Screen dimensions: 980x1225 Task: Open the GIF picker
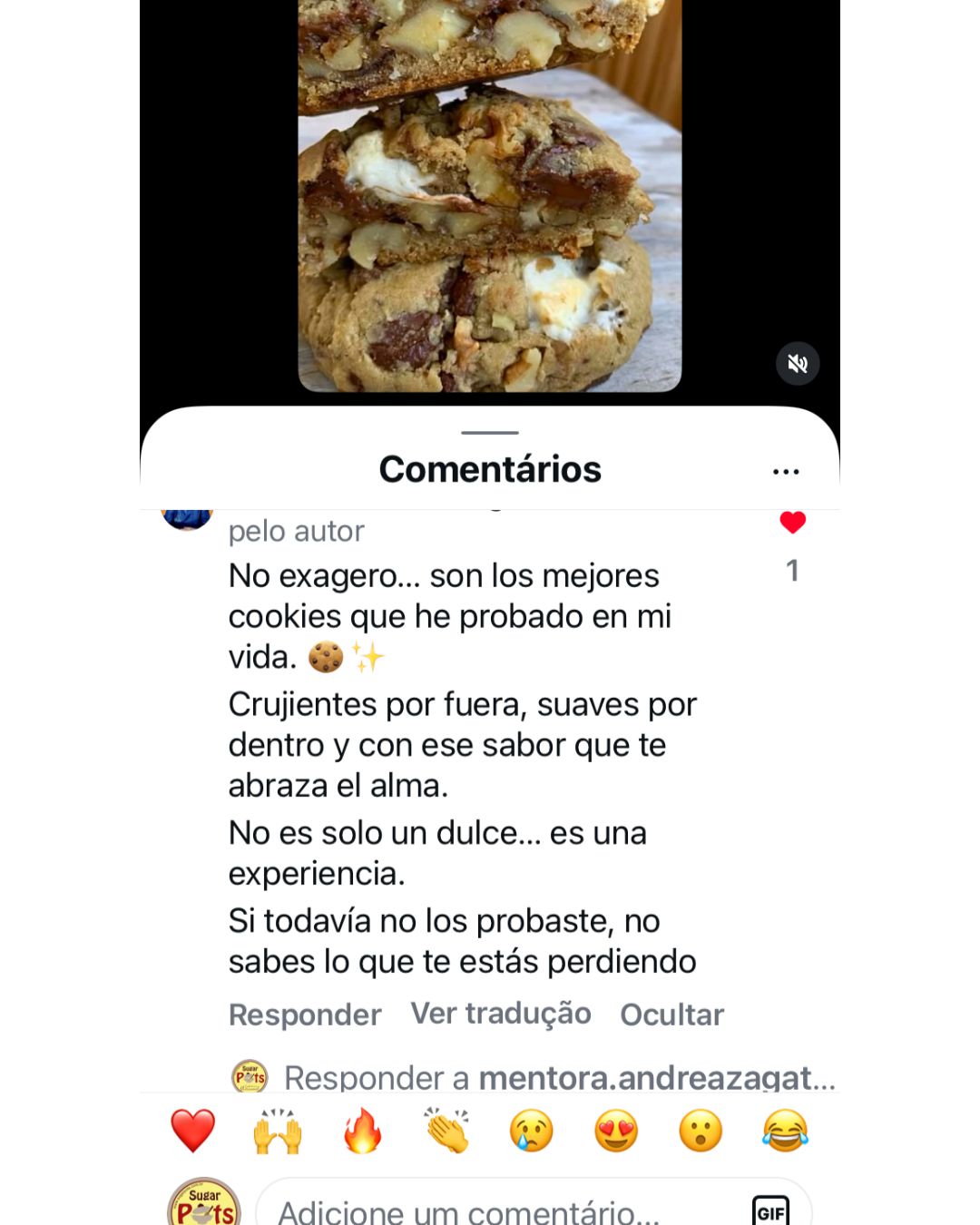coord(770,1211)
